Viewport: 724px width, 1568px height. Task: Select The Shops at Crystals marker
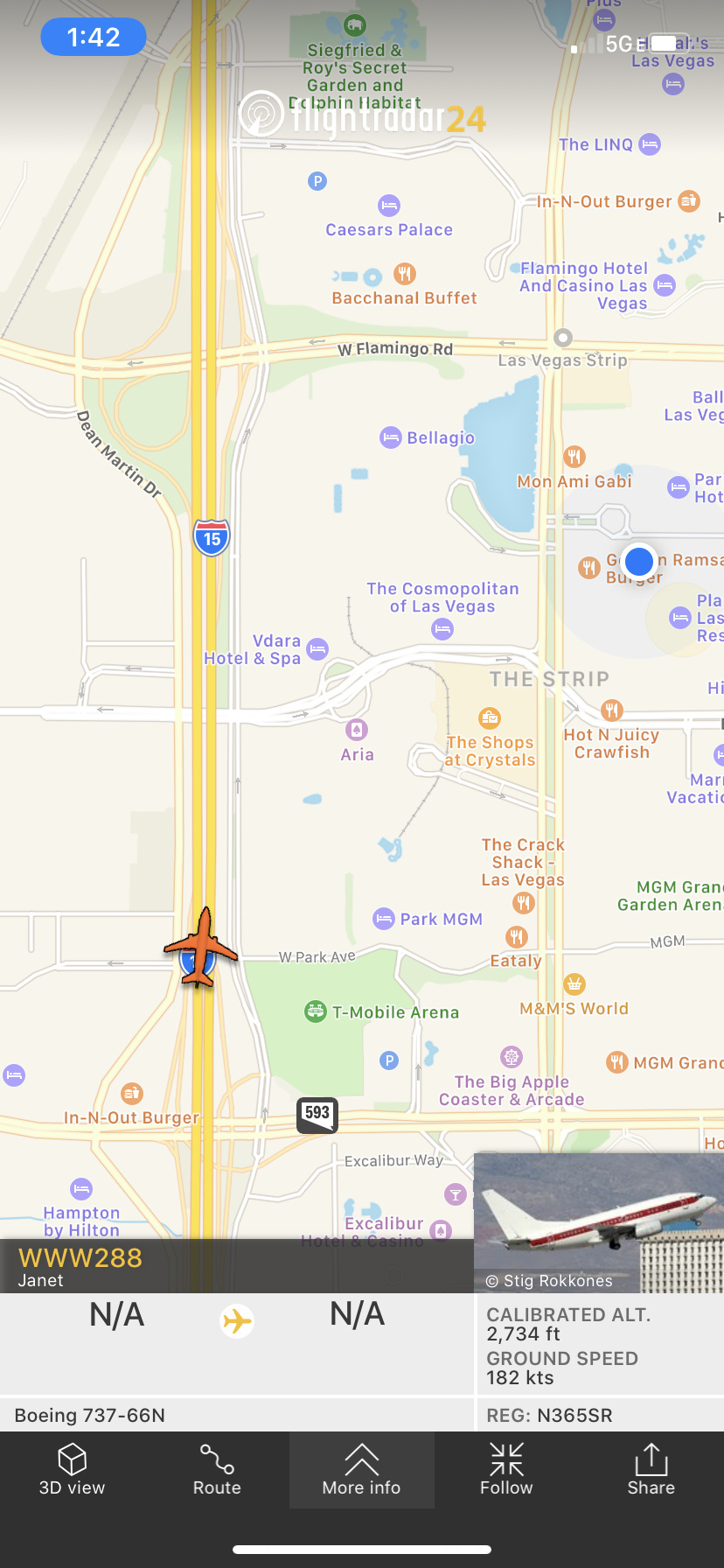coord(490,719)
